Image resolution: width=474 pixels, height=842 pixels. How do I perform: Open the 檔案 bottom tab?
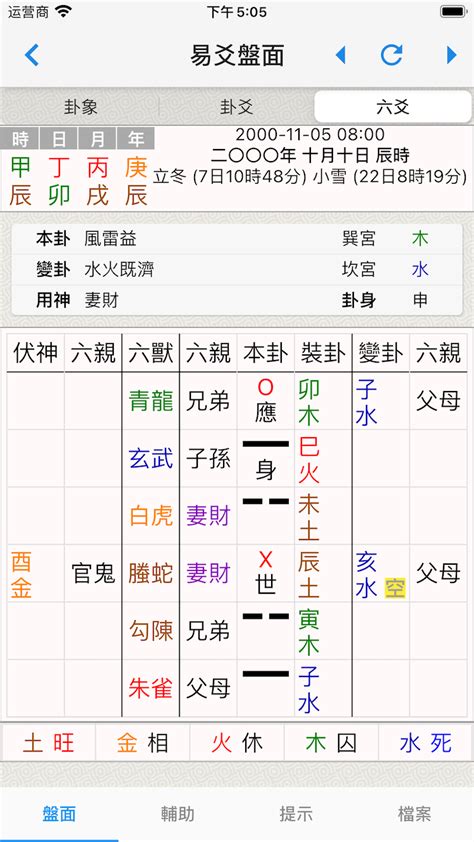click(x=414, y=814)
